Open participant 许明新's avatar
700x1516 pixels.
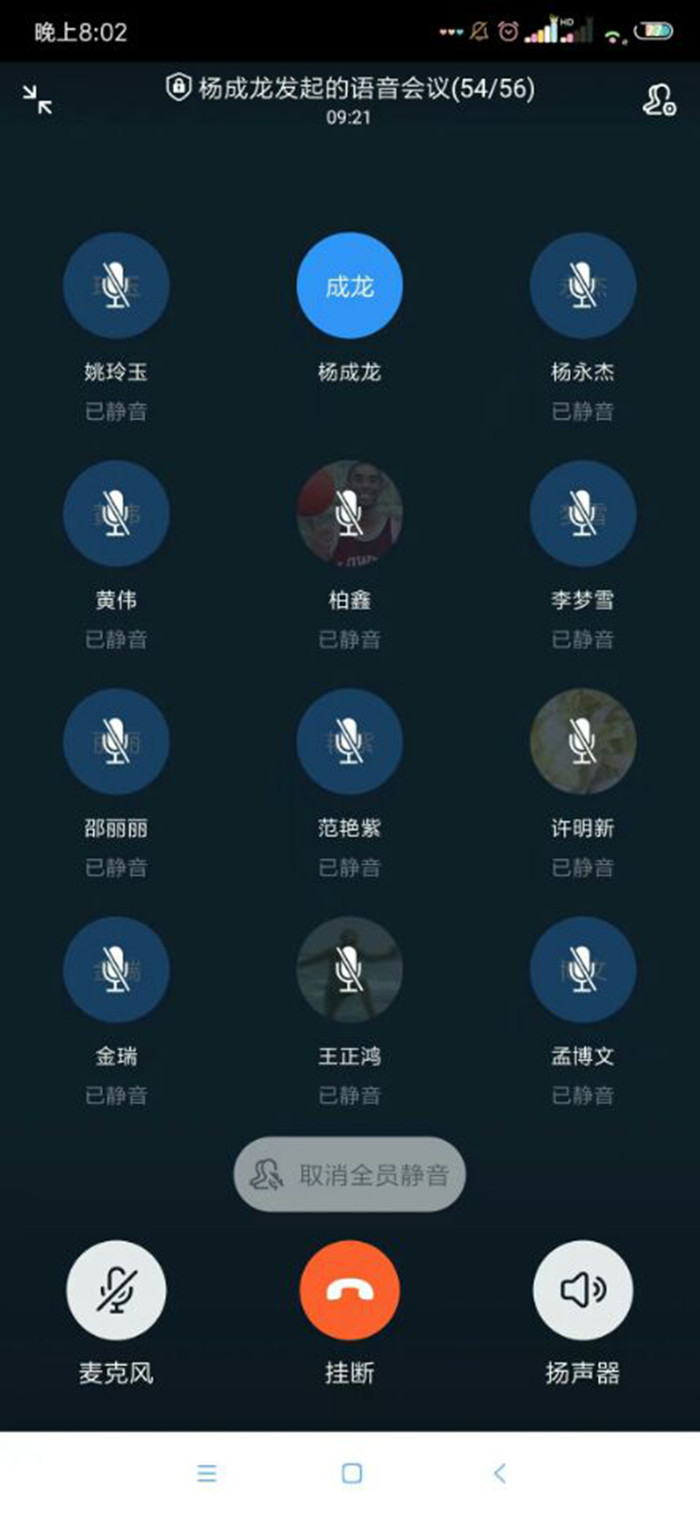click(583, 742)
